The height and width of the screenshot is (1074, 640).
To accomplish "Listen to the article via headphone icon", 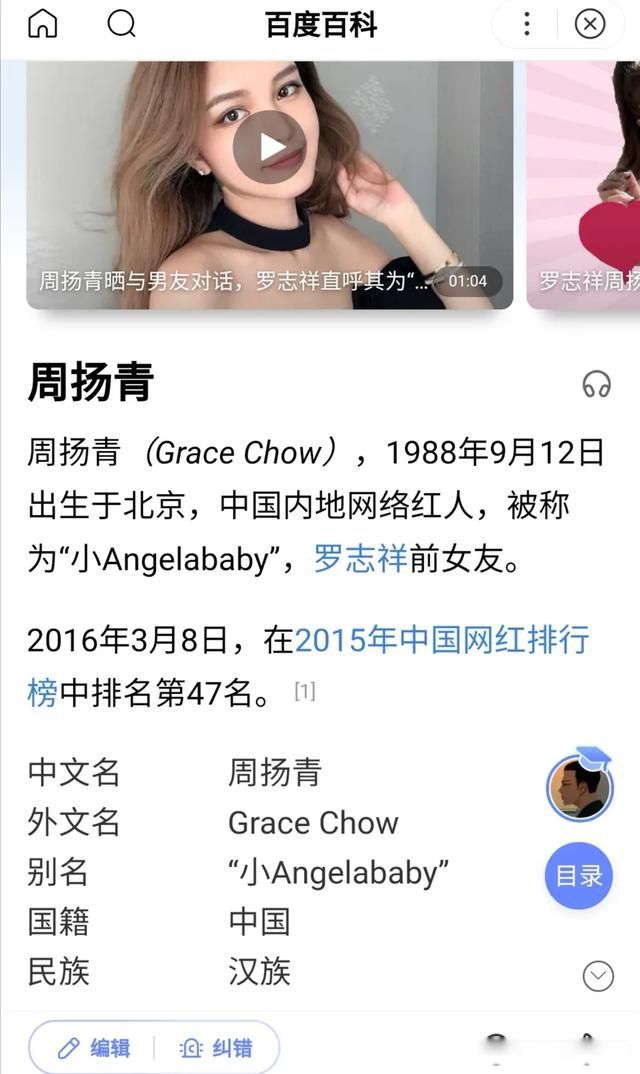I will tap(597, 384).
